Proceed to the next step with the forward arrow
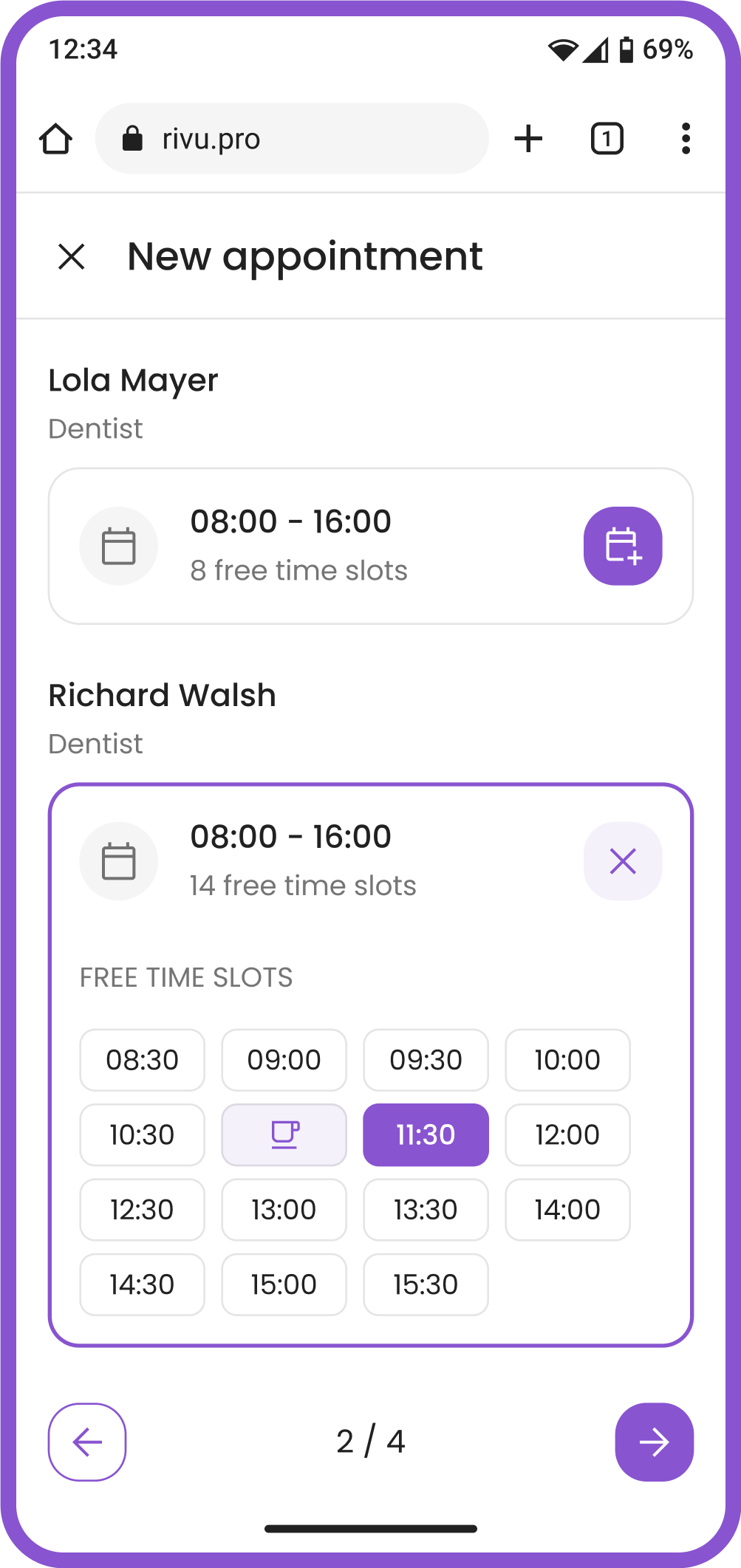741x1568 pixels. [653, 1442]
